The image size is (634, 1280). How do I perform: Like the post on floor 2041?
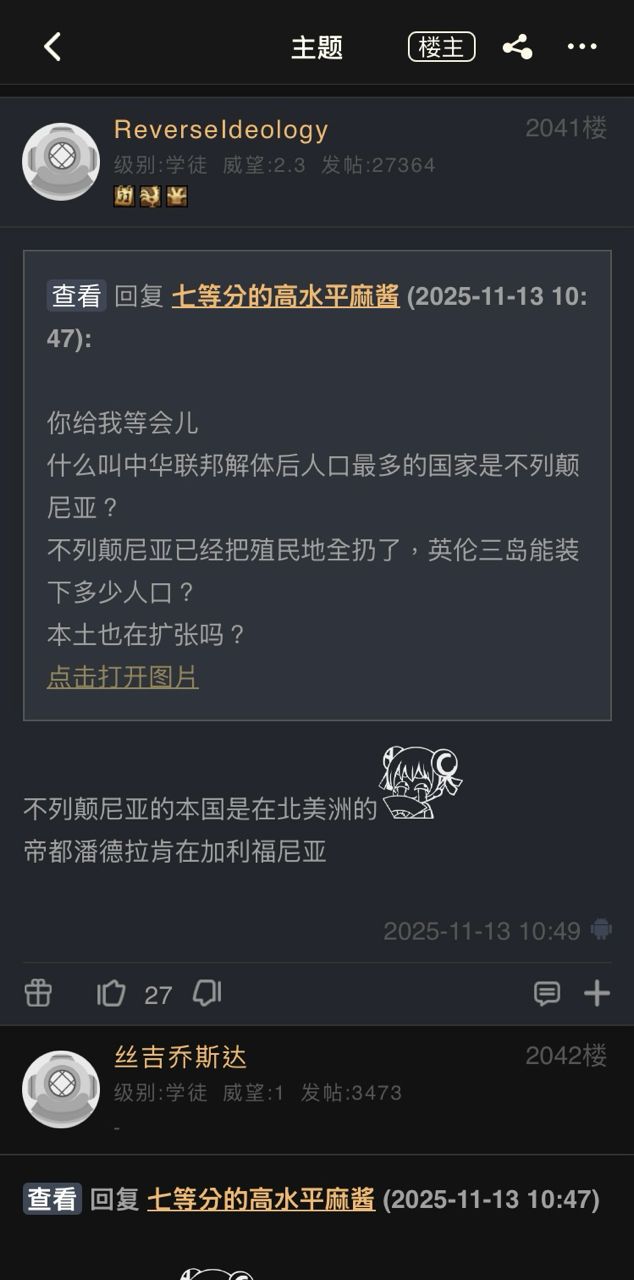tap(111, 993)
